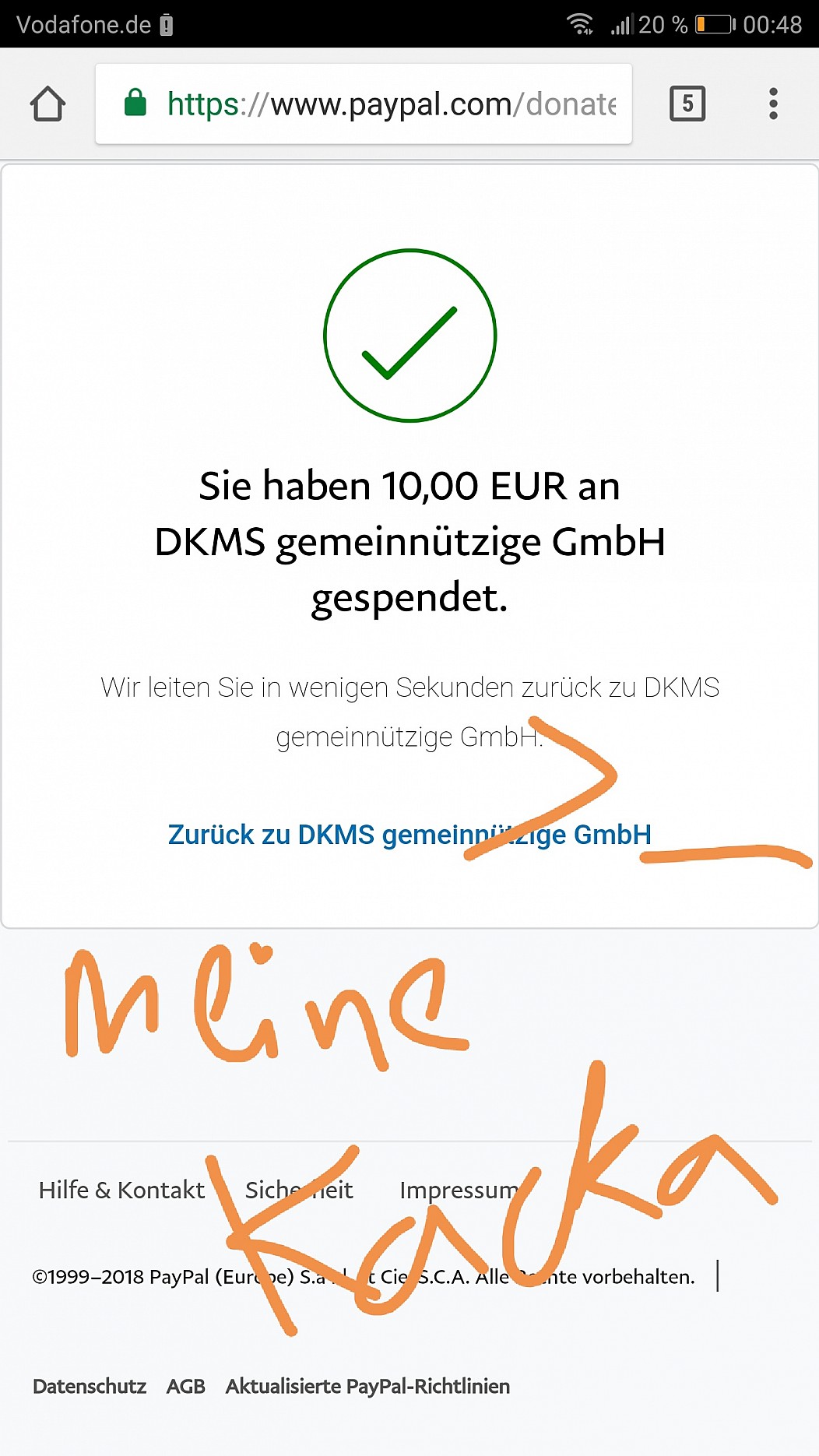Read Aktualisierte PayPal-Richtlinien

[367, 1386]
